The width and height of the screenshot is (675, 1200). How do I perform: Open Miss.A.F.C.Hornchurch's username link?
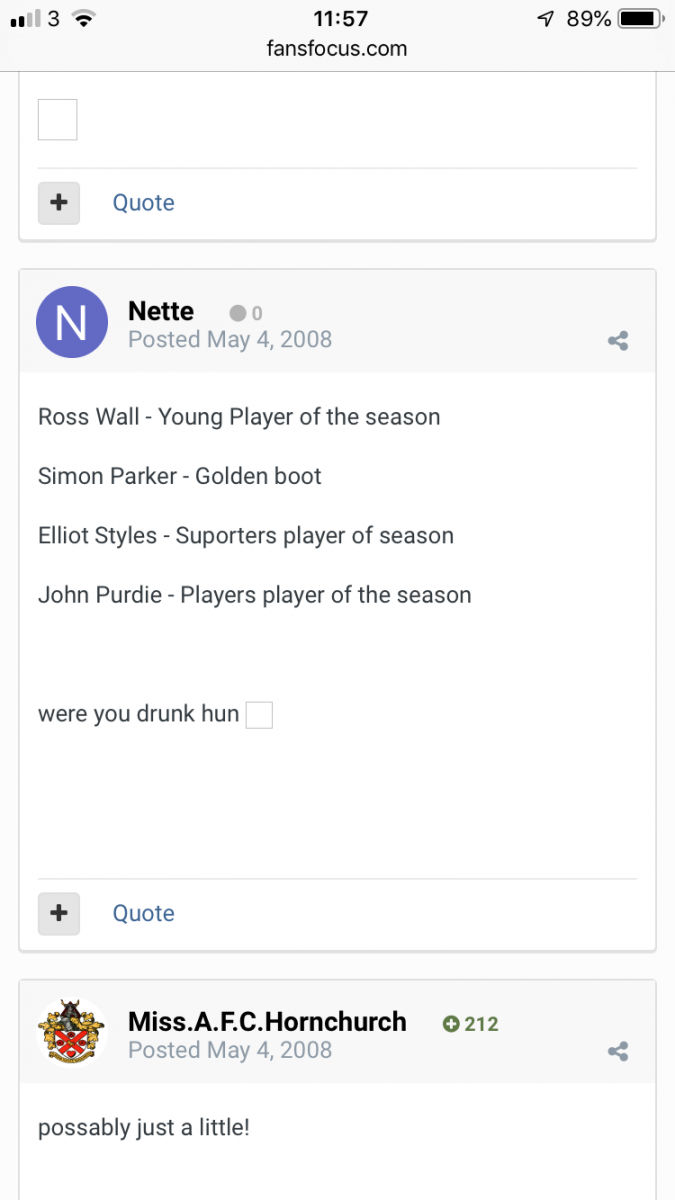click(x=267, y=1022)
